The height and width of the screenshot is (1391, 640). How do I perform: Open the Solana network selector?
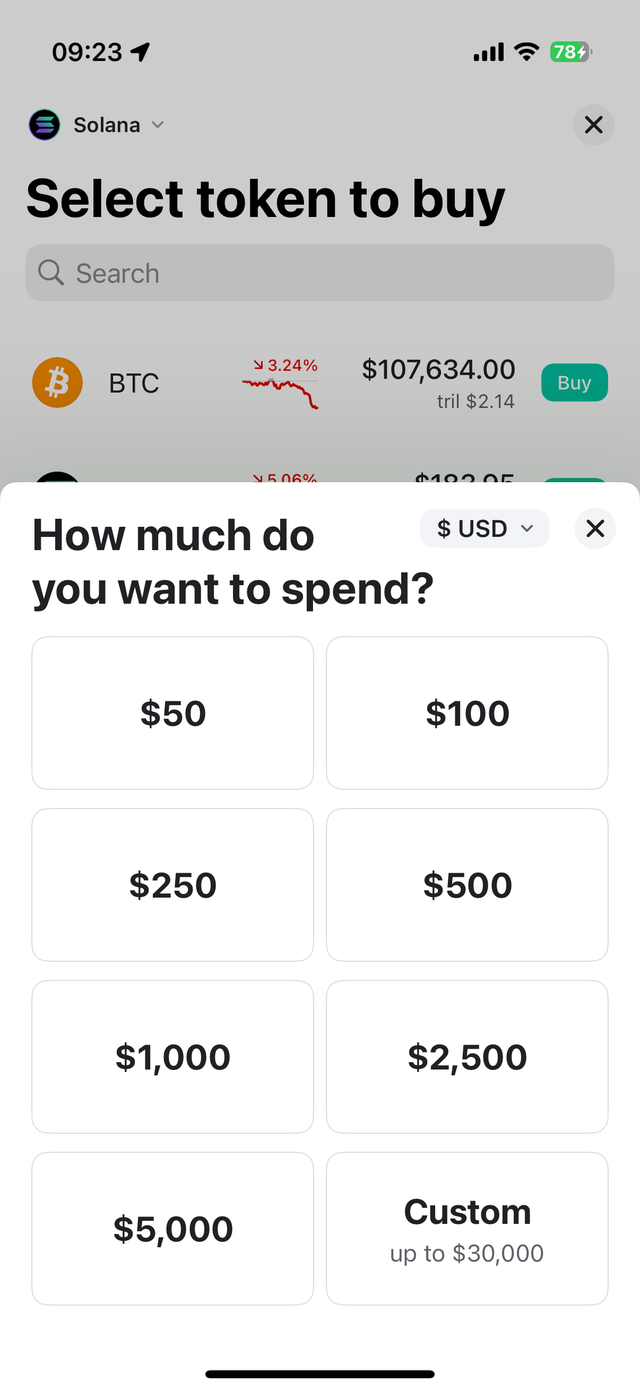pos(98,125)
